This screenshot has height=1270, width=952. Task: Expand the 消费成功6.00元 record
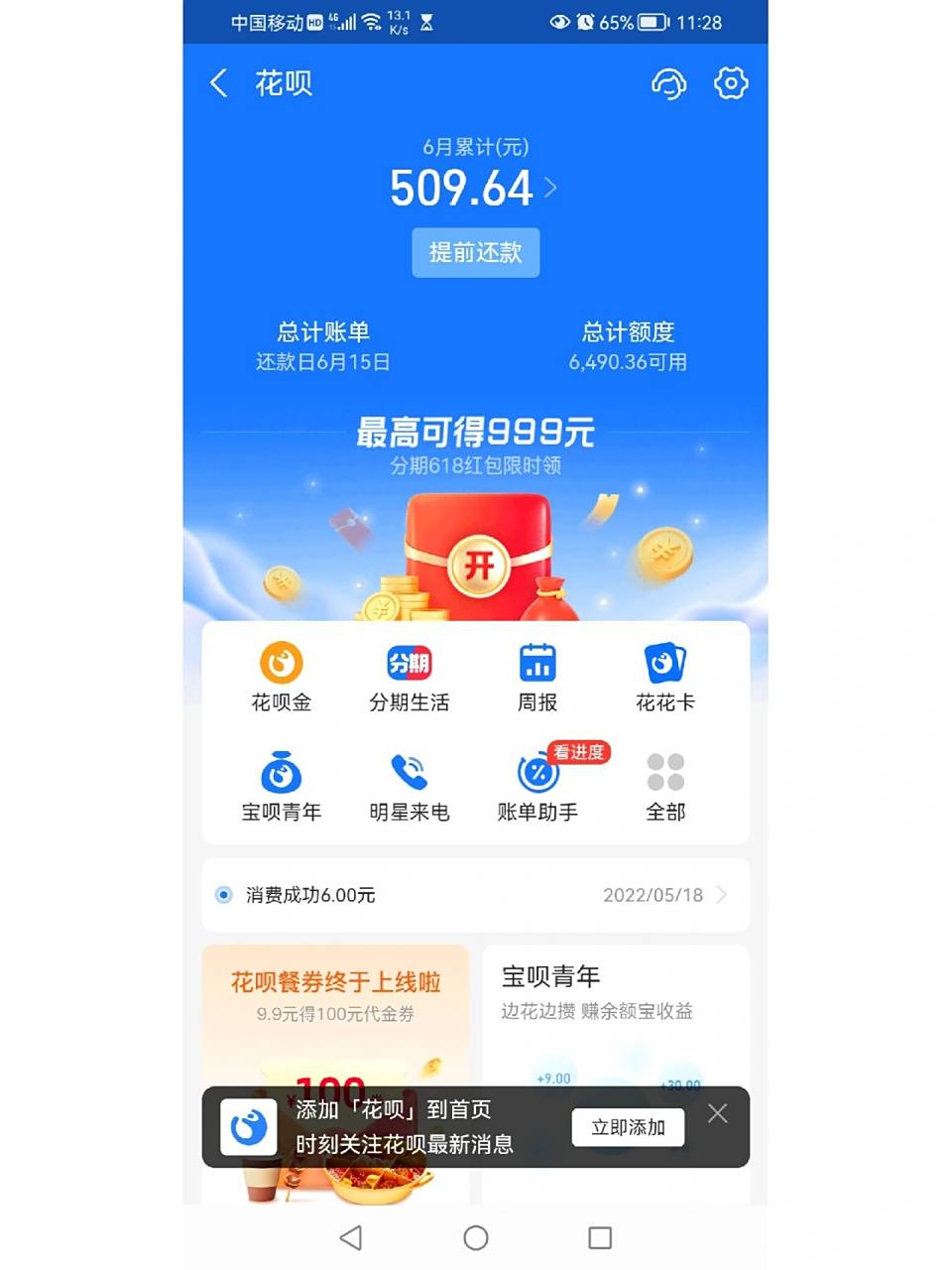point(476,895)
